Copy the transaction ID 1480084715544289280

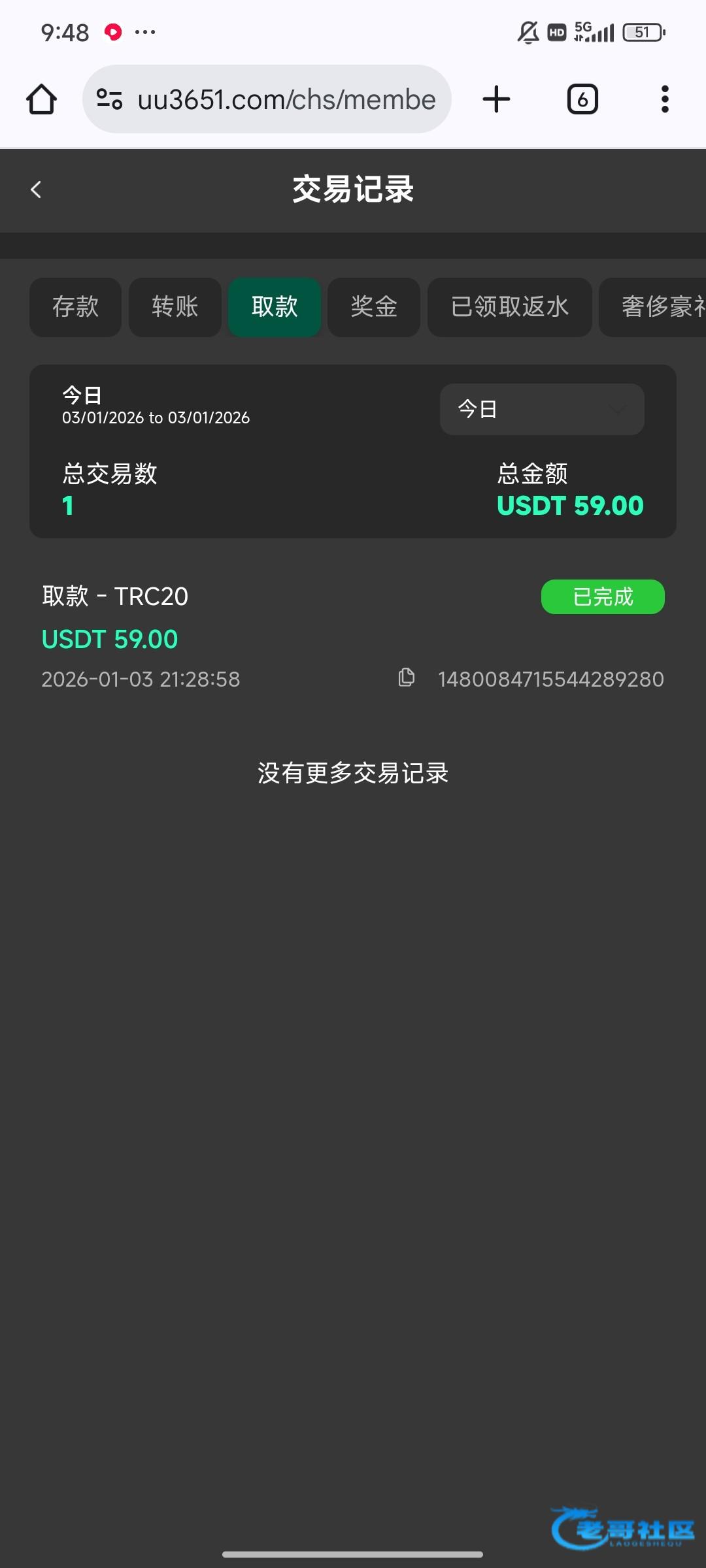click(407, 678)
